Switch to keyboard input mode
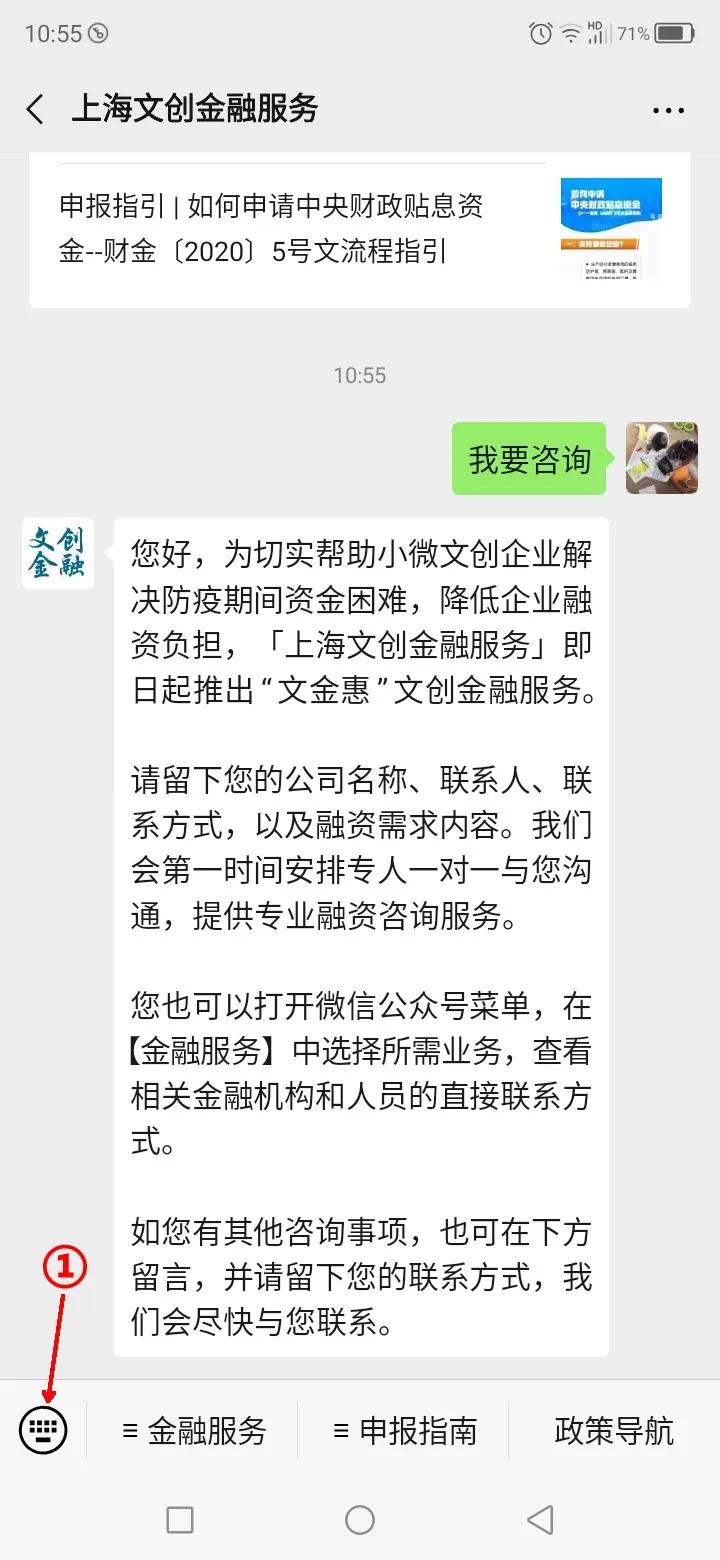 43,1430
